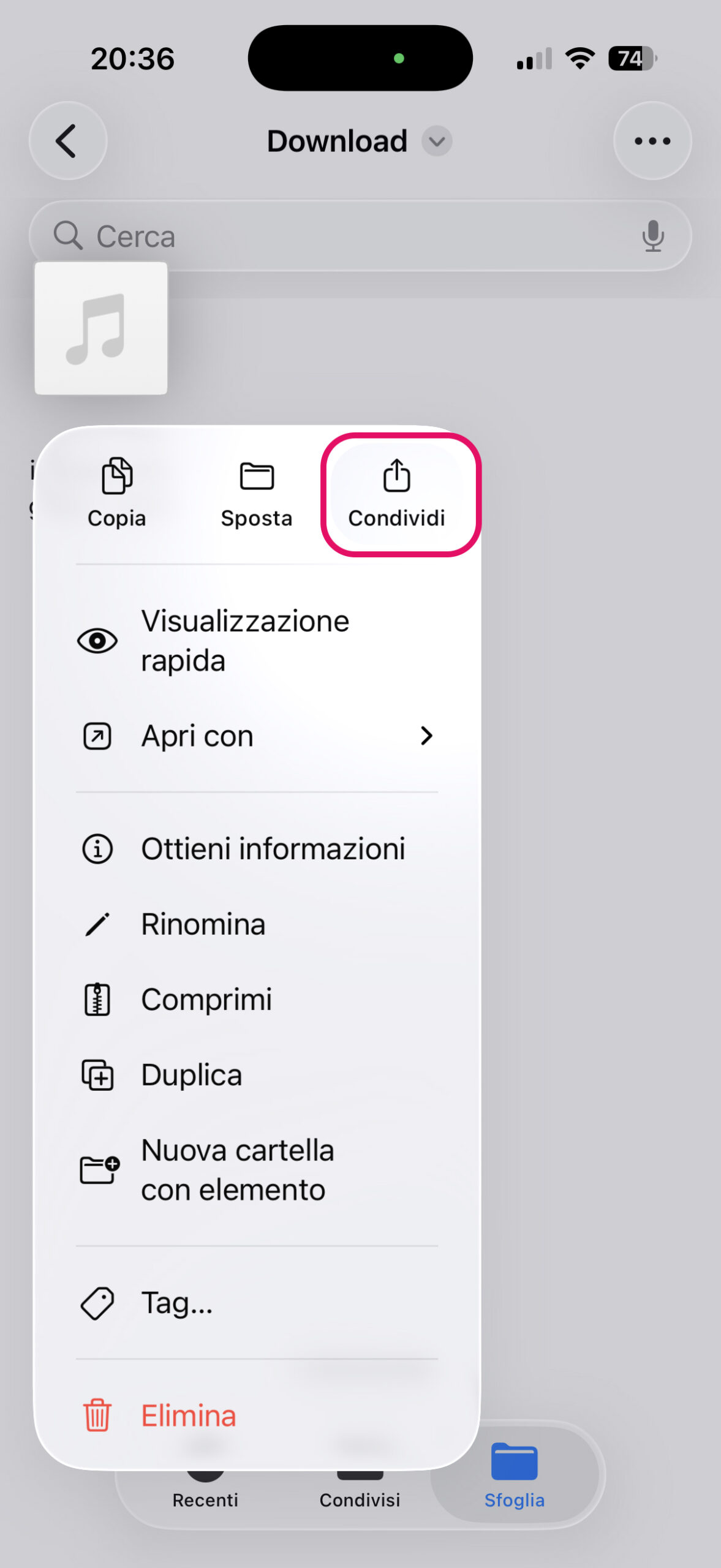Image resolution: width=721 pixels, height=1568 pixels.
Task: Go back with the top-left arrow
Action: click(67, 141)
